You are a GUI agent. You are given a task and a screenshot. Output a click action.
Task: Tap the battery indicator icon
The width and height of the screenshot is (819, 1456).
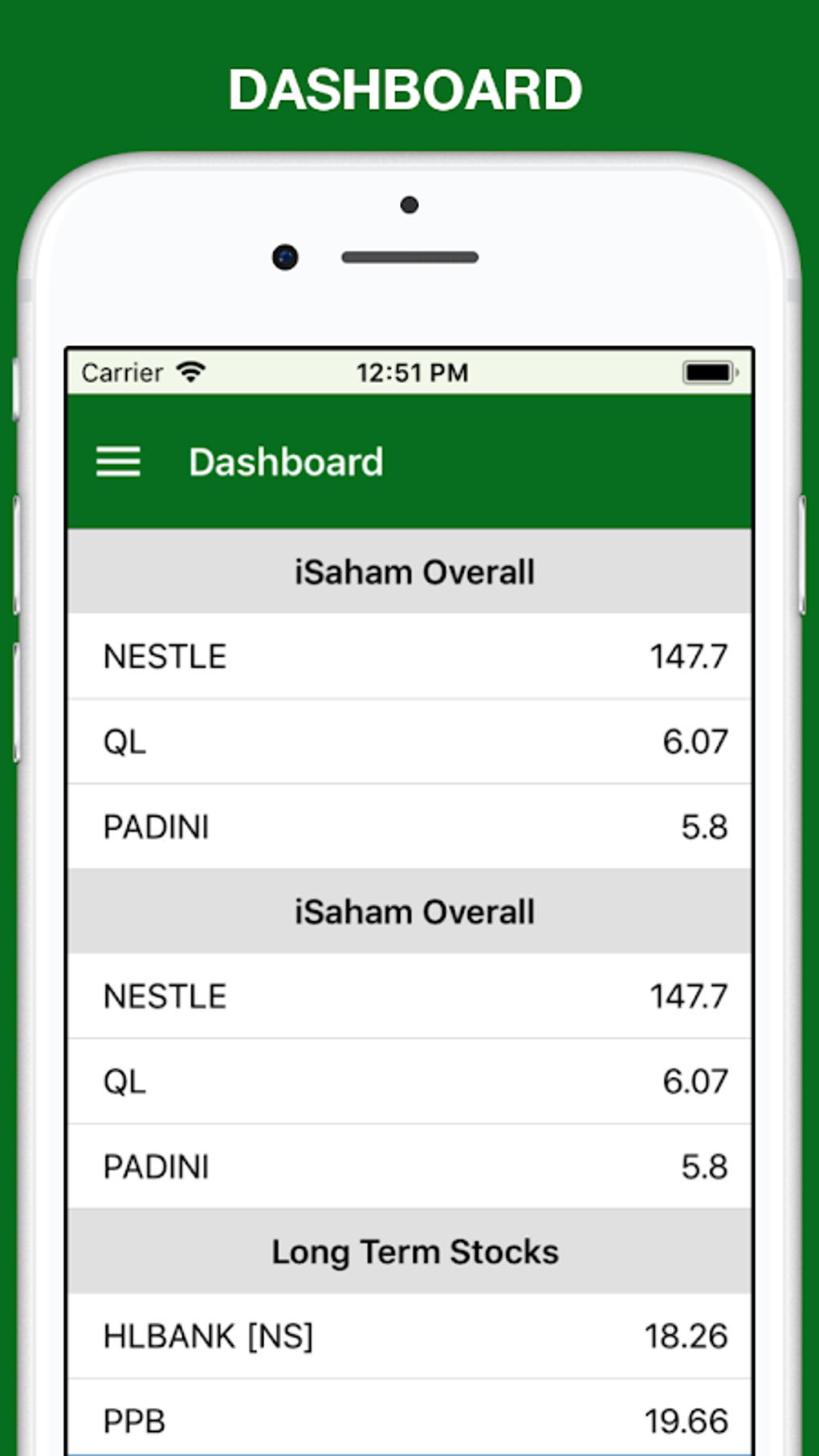click(x=707, y=372)
